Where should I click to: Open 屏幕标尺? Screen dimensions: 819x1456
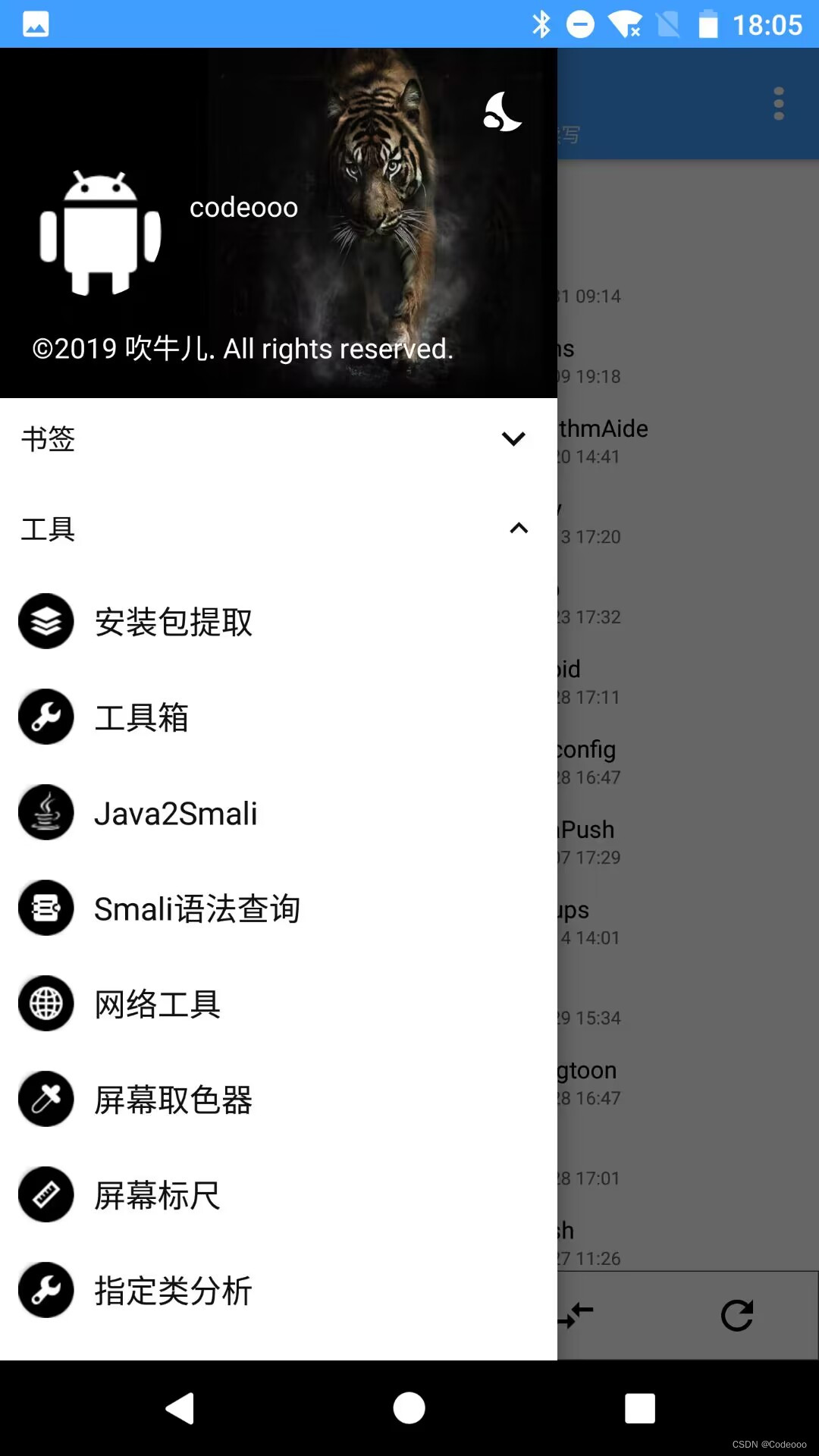pos(157,1195)
